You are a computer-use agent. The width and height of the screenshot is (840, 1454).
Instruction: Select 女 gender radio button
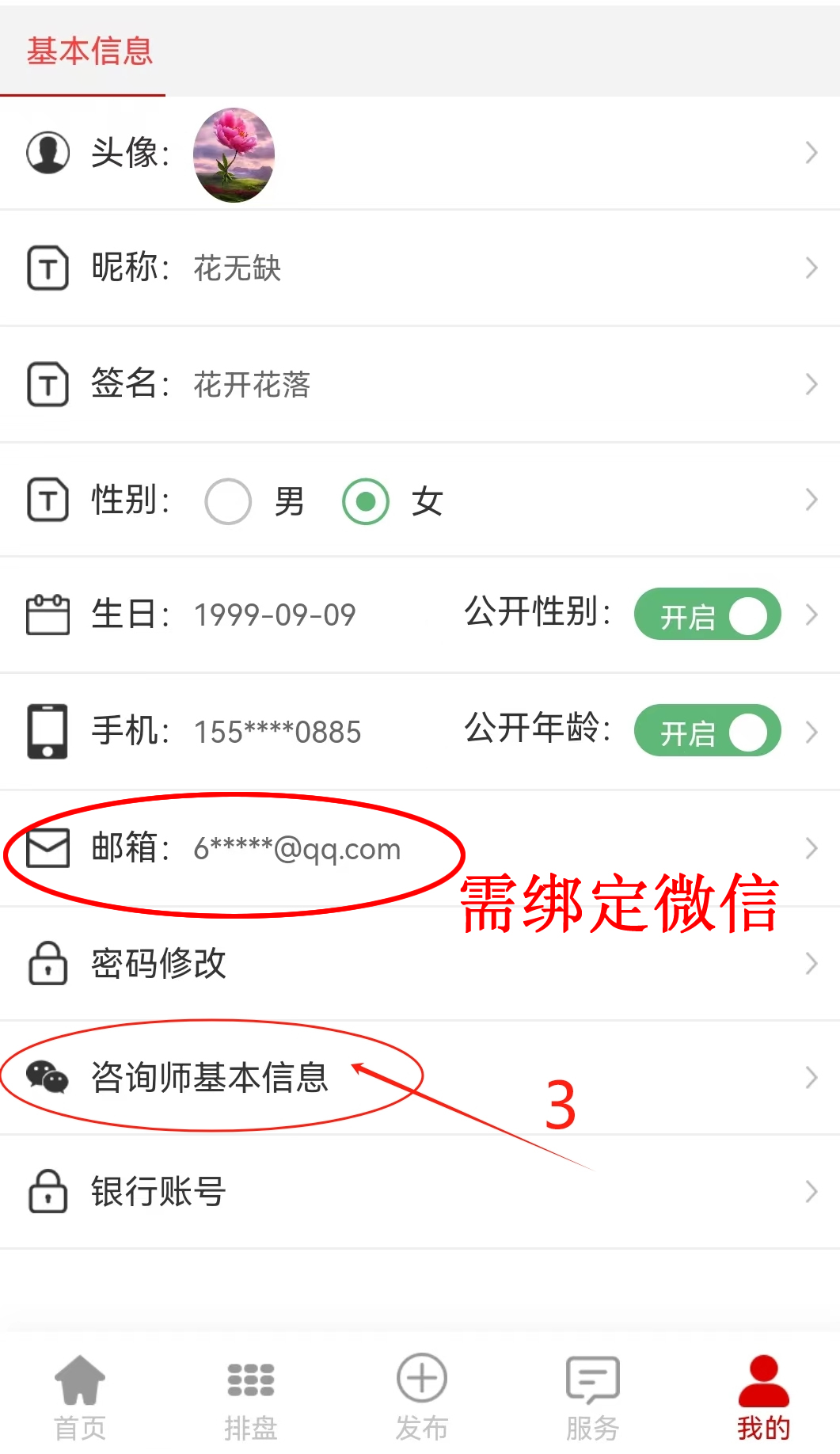(366, 501)
